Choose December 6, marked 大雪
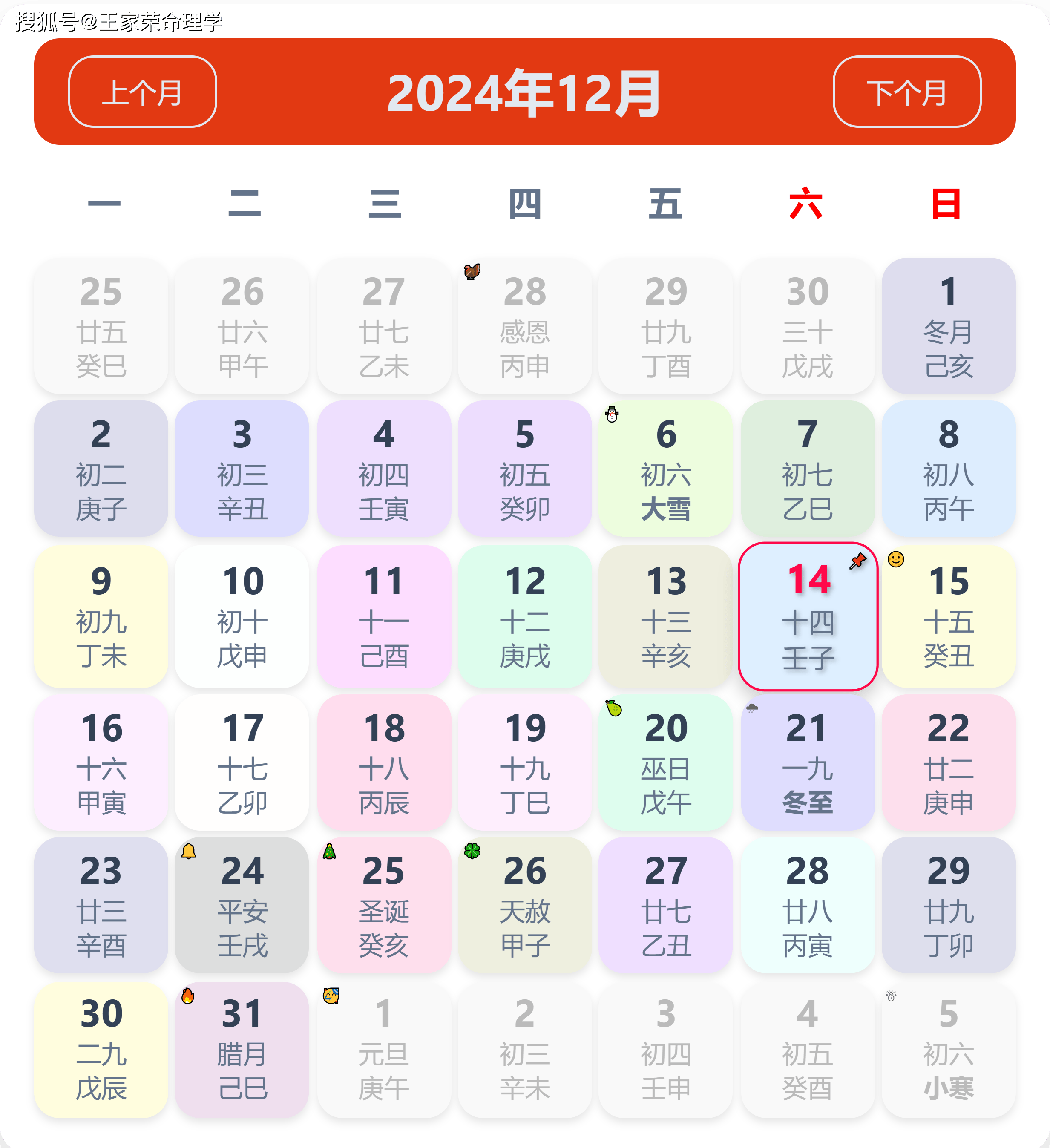 (665, 469)
